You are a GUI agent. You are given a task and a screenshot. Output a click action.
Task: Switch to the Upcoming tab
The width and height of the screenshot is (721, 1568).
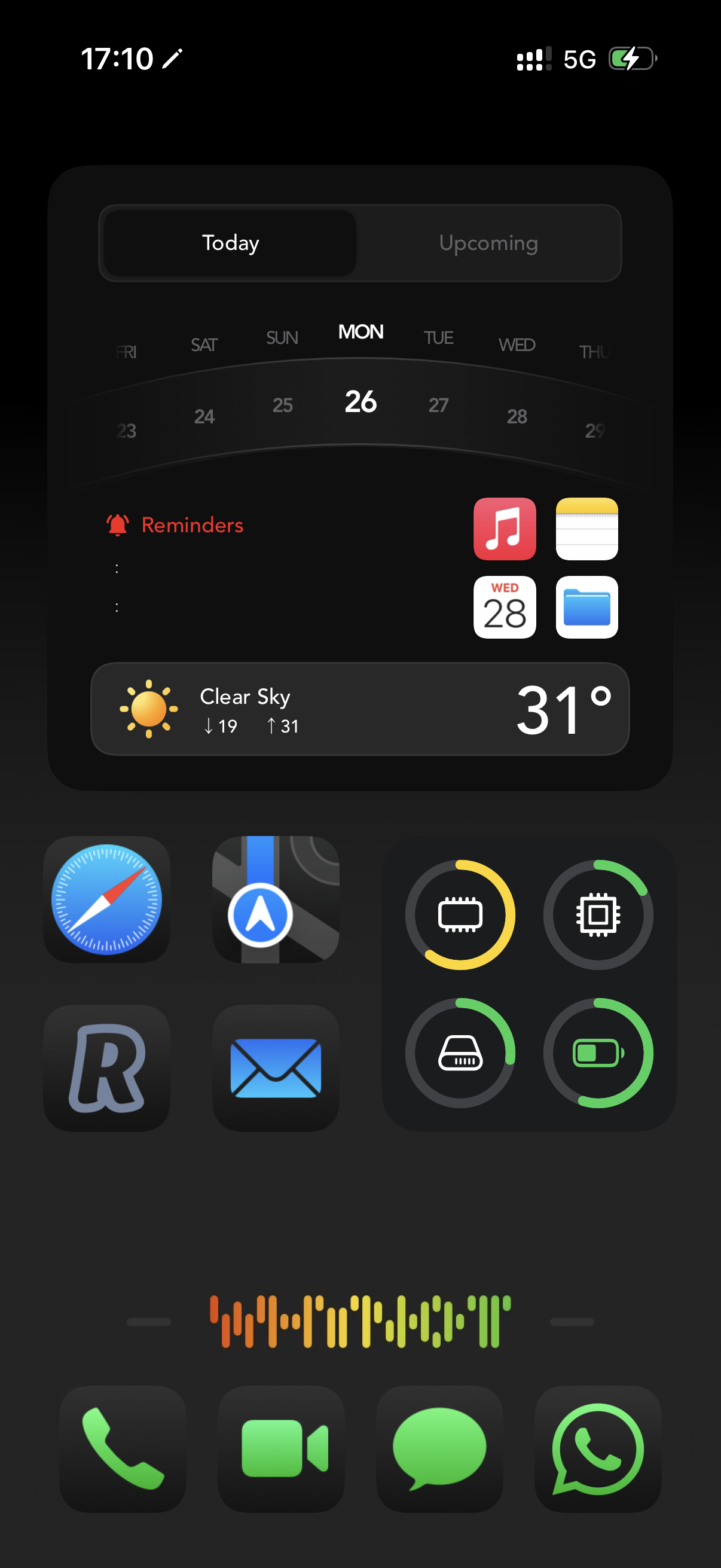click(x=488, y=243)
